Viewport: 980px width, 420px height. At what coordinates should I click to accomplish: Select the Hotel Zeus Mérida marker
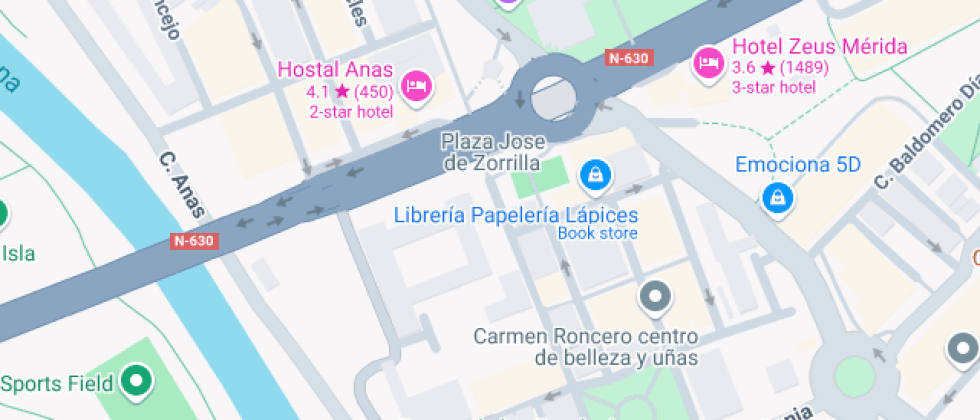coord(709,64)
